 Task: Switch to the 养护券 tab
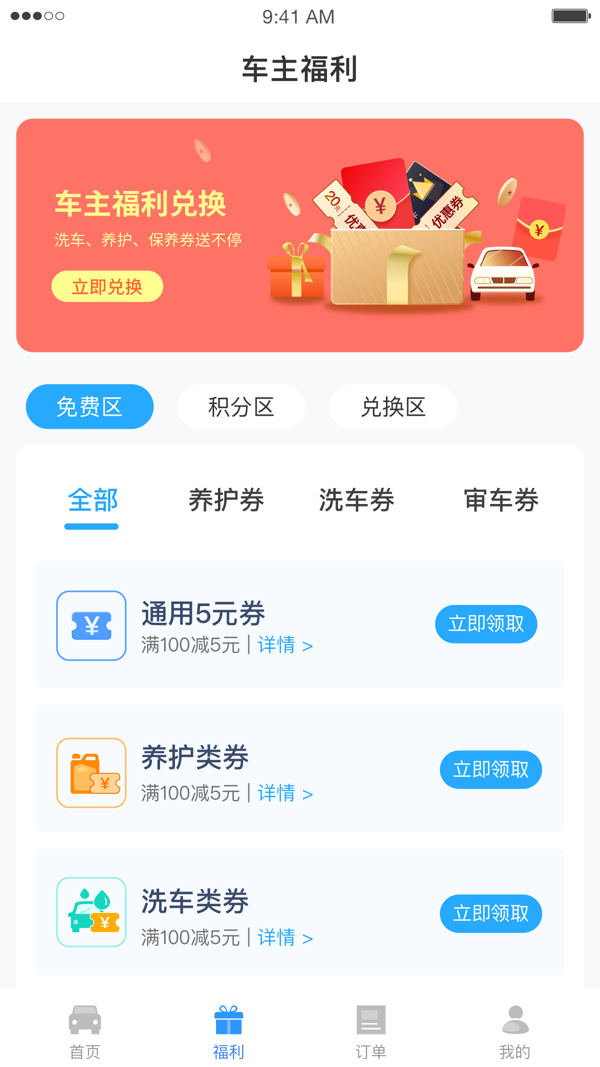point(226,500)
